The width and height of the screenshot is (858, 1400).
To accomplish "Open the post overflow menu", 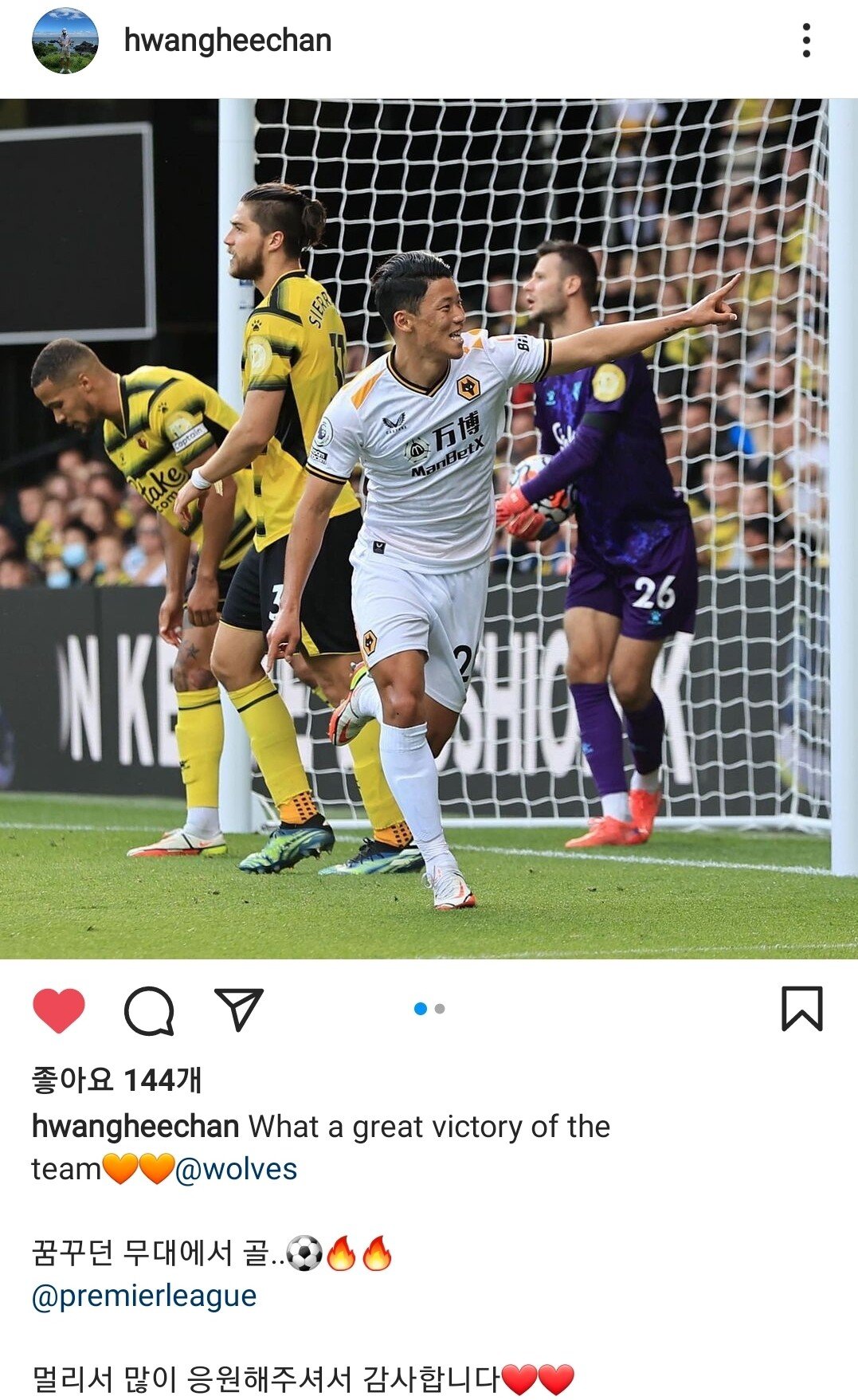I will point(806,41).
